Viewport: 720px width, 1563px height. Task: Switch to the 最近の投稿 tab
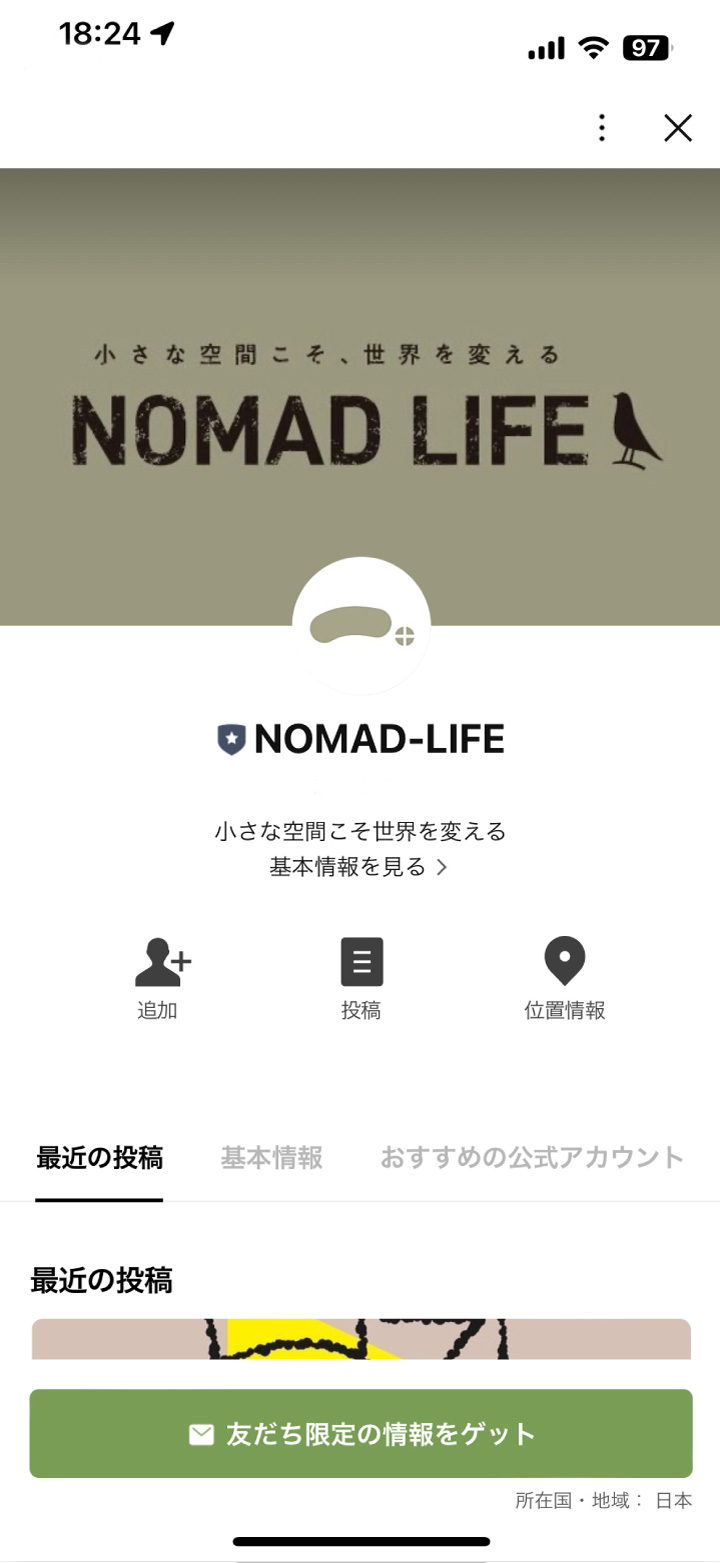[x=99, y=1158]
